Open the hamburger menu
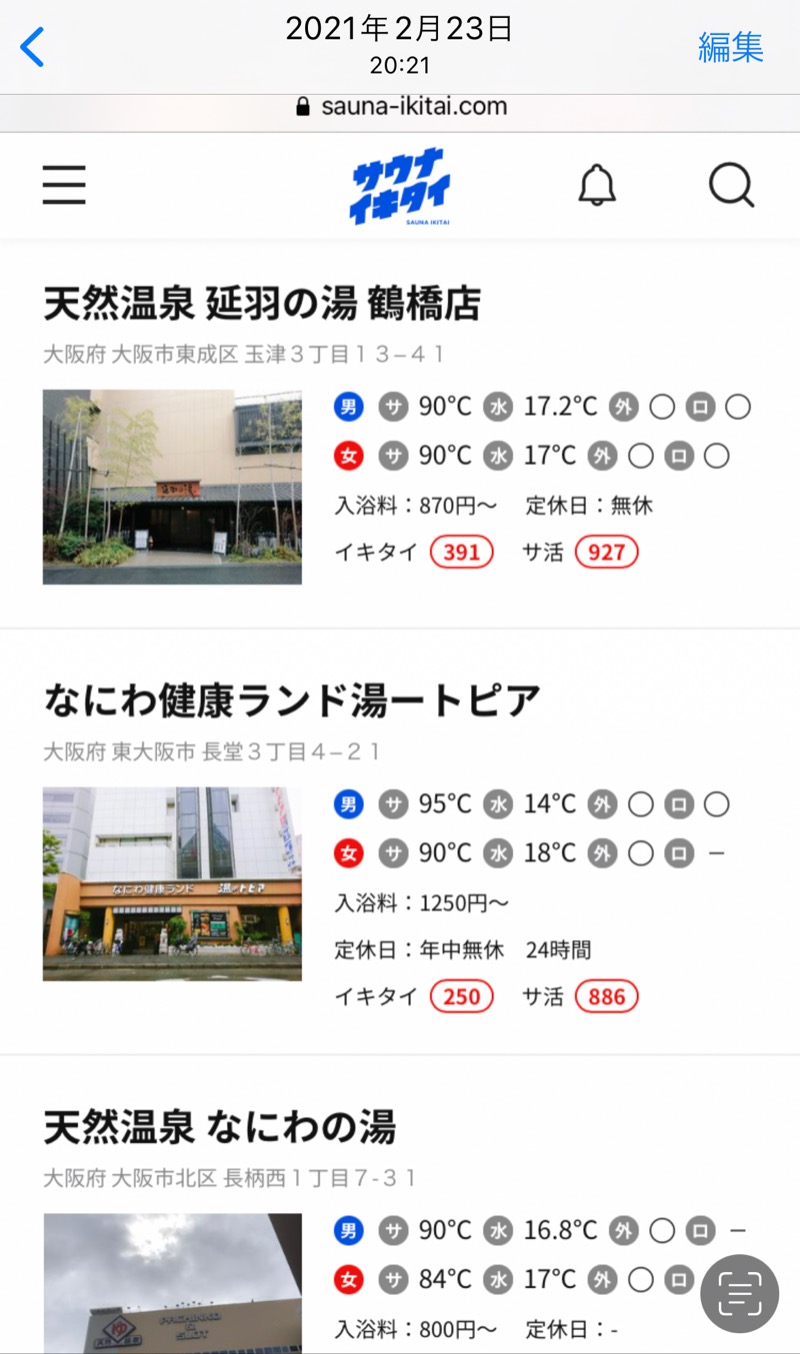The image size is (800, 1354). 64,185
